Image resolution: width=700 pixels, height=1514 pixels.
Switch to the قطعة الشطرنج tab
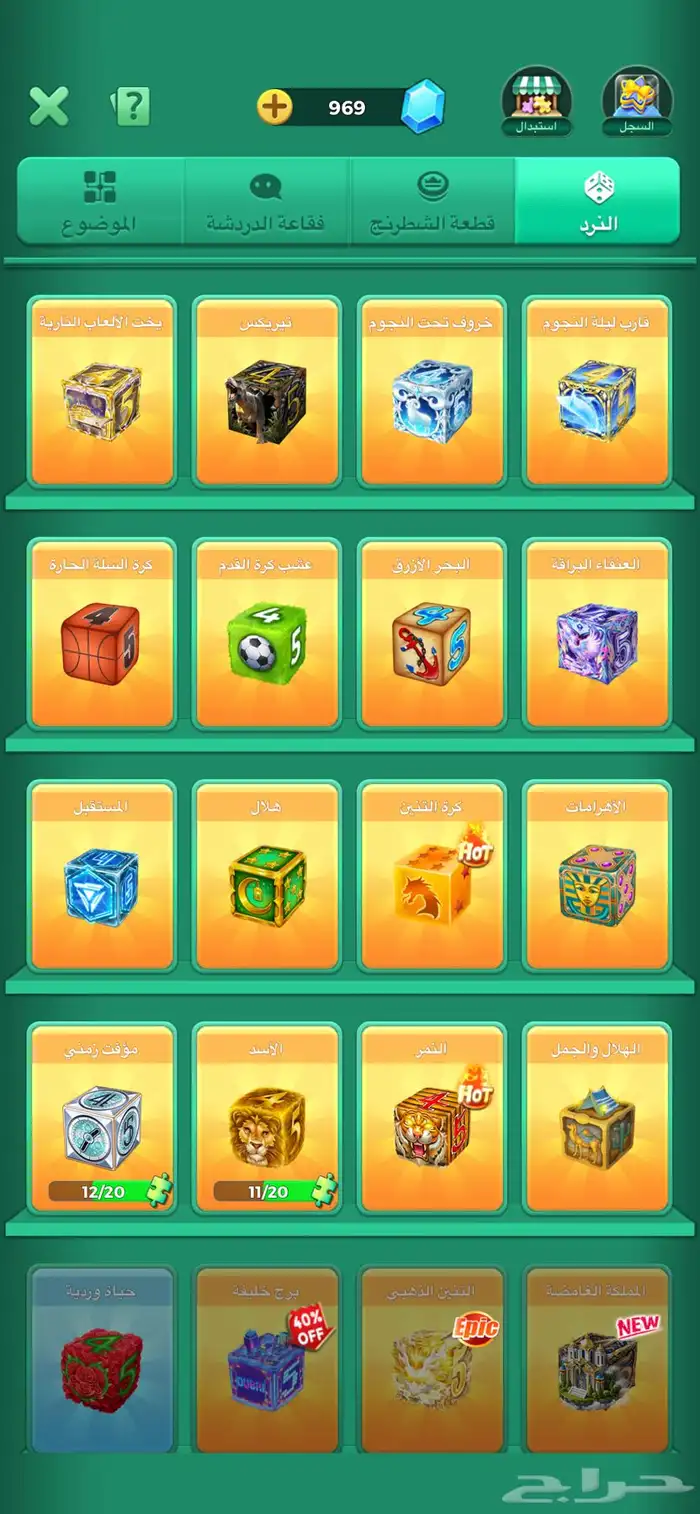click(433, 201)
